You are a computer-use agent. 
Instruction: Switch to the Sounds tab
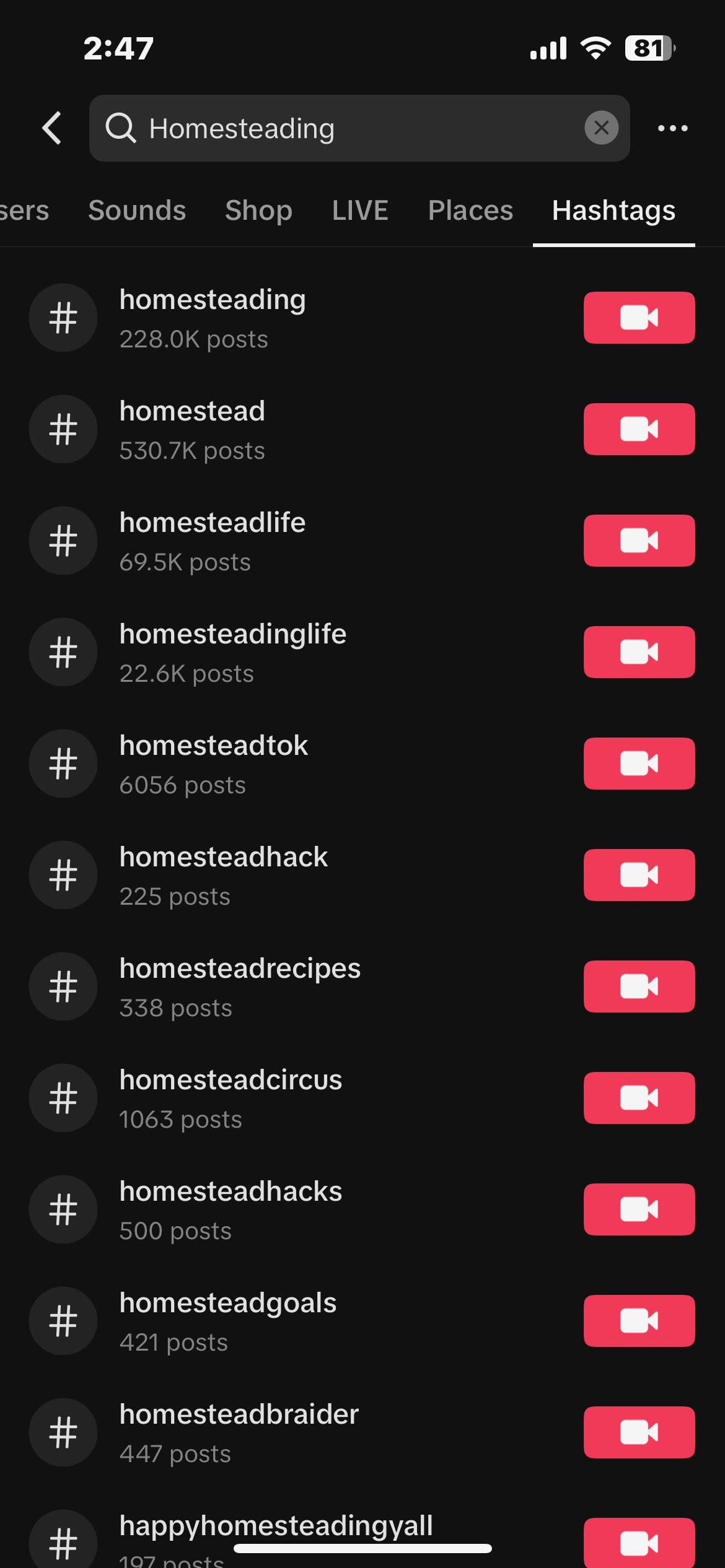click(x=136, y=211)
